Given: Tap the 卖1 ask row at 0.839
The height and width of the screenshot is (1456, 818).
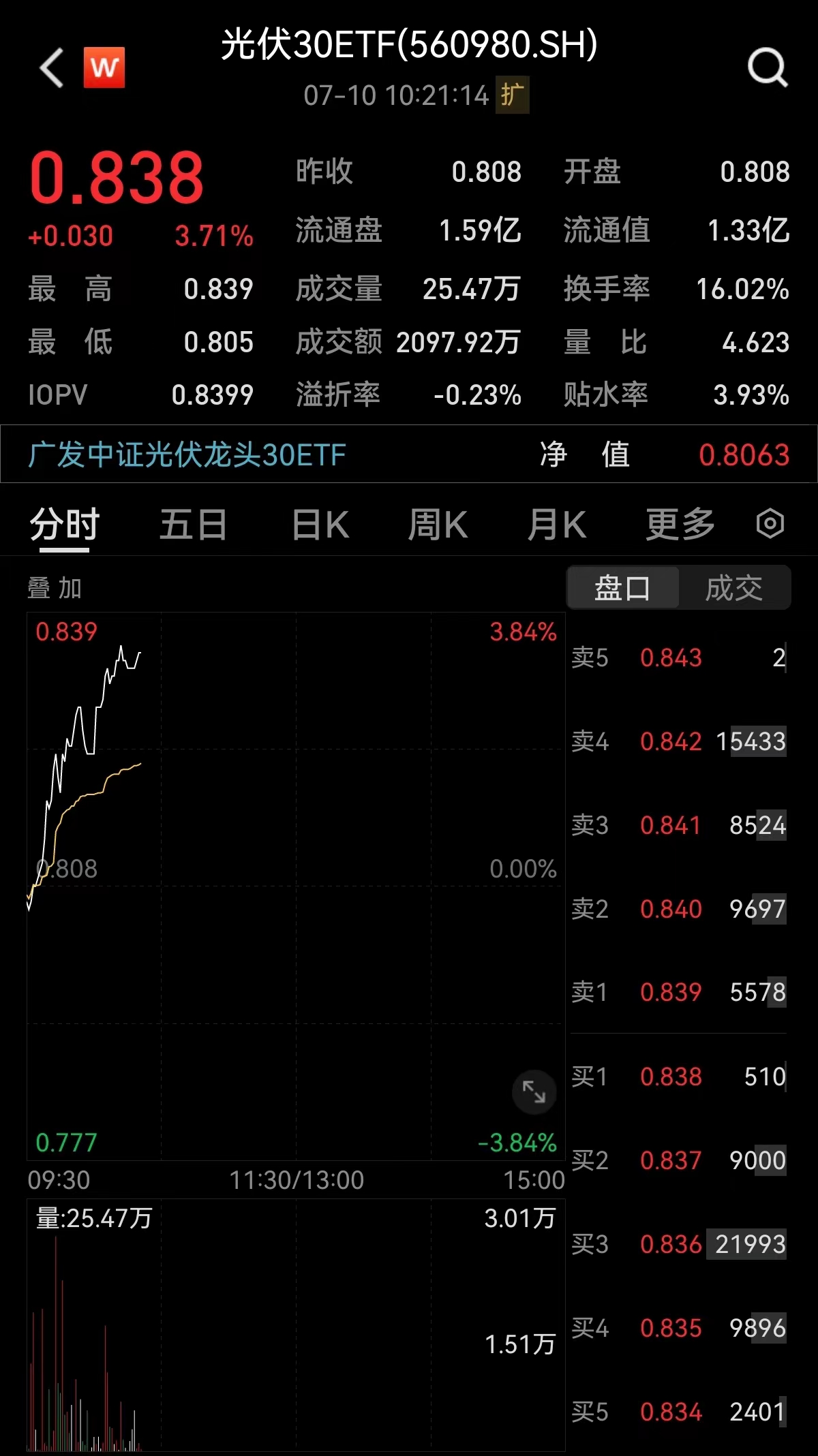Looking at the screenshot, I should (x=678, y=993).
